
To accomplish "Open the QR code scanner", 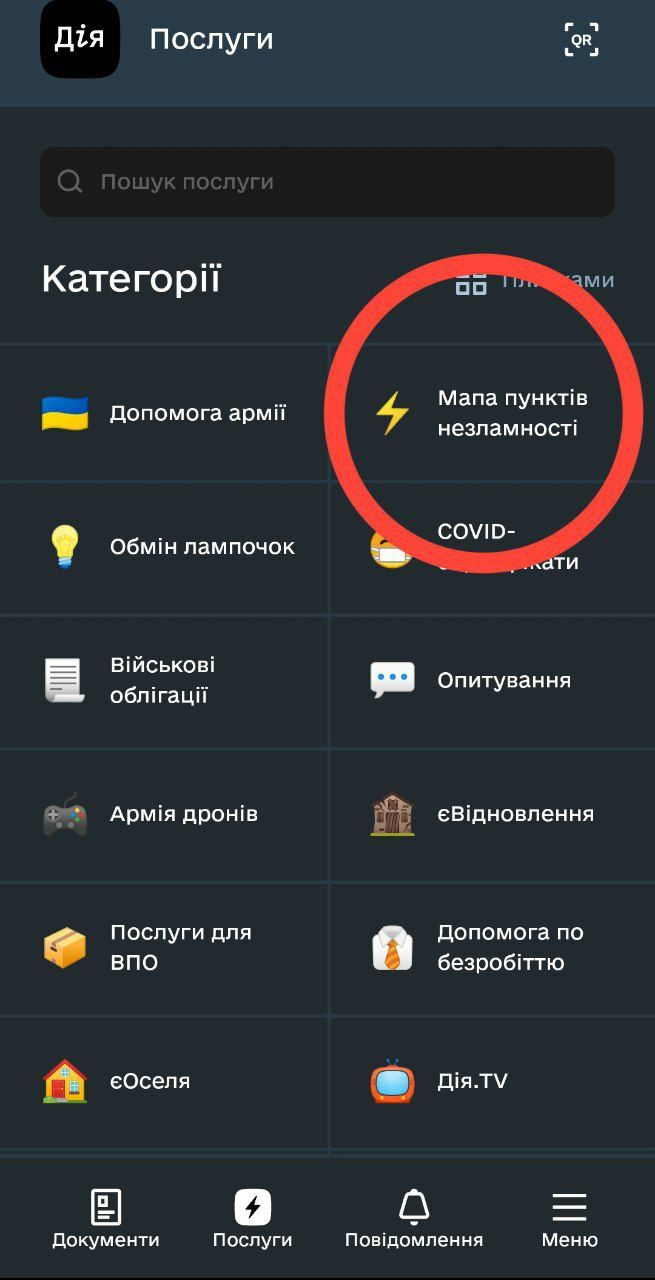I will coord(581,40).
